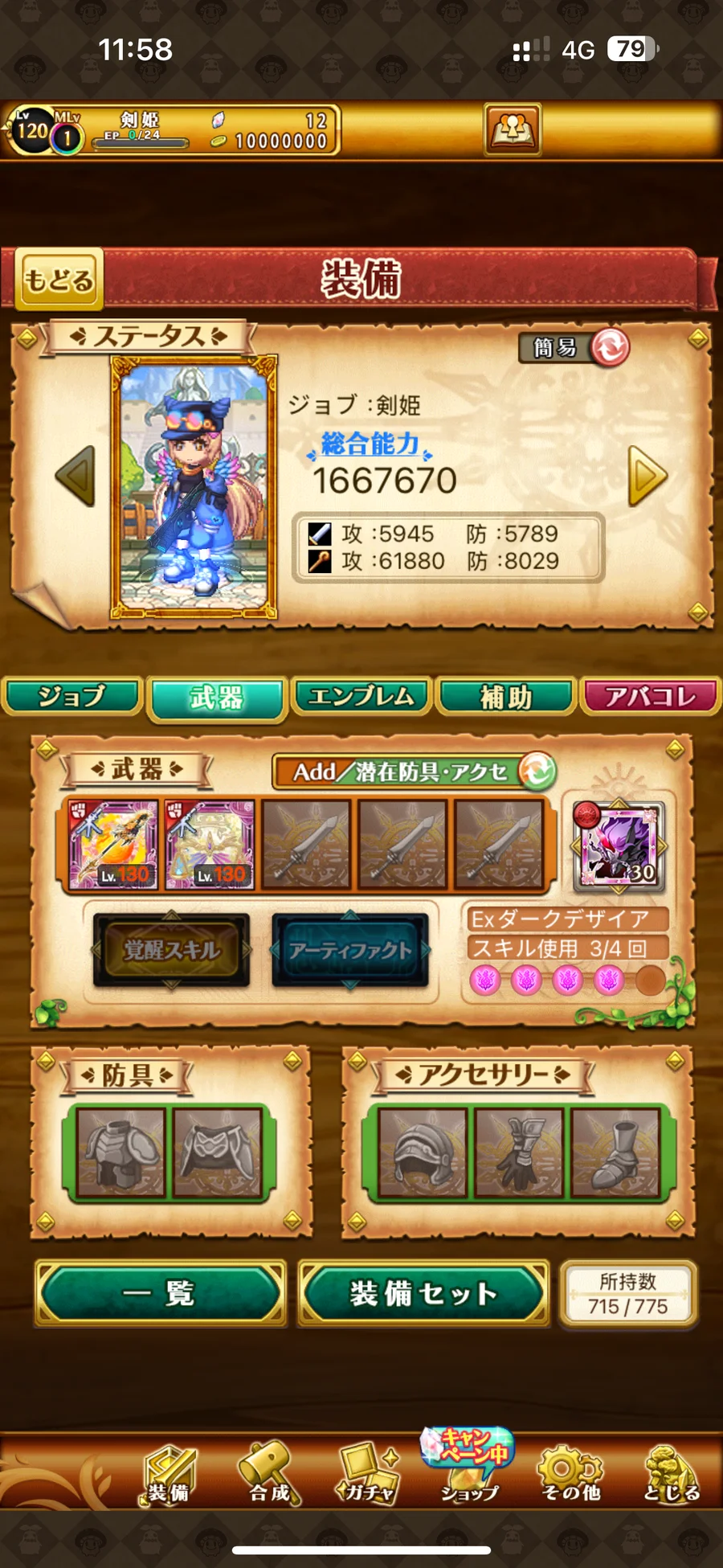
Task: Go to 合成 in bottom navigation
Action: tap(268, 1473)
